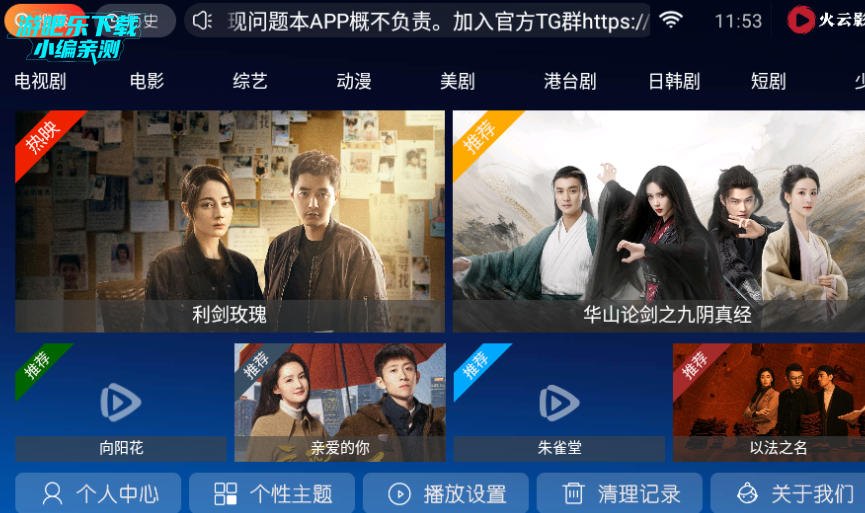Open the 朱雀堂 tile
The image size is (865, 513).
[x=559, y=402]
